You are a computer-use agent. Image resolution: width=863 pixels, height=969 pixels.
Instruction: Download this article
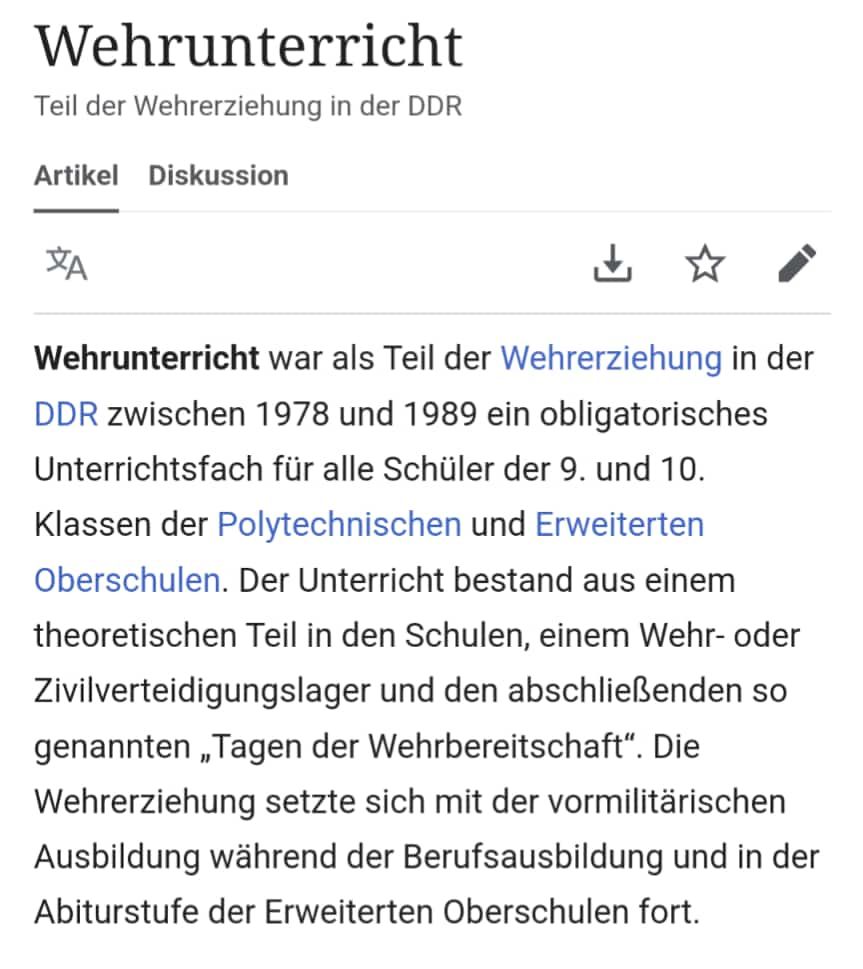pos(612,264)
